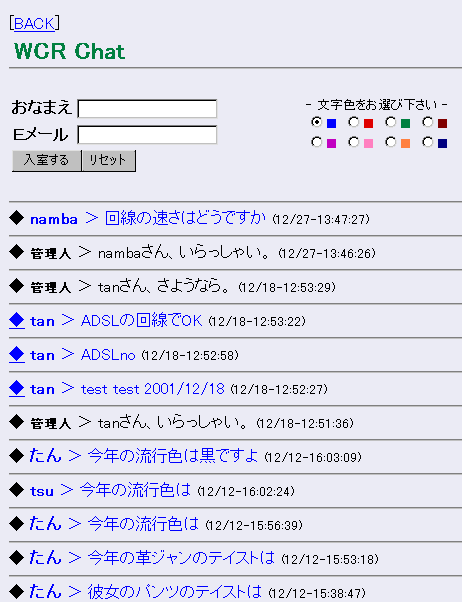The image size is (462, 602).
Task: Tap the diamond link beside 'ADSLno'
Action: pyautogui.click(x=17, y=354)
